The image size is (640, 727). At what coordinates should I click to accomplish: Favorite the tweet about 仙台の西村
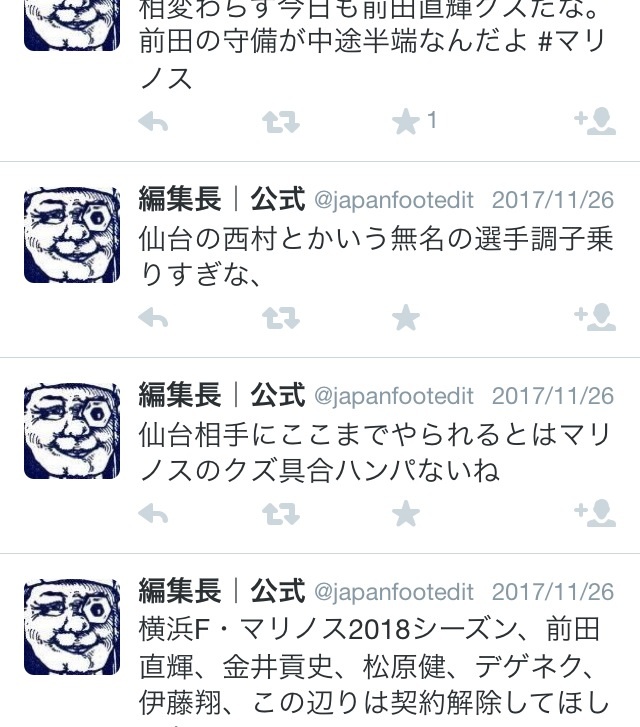[405, 318]
